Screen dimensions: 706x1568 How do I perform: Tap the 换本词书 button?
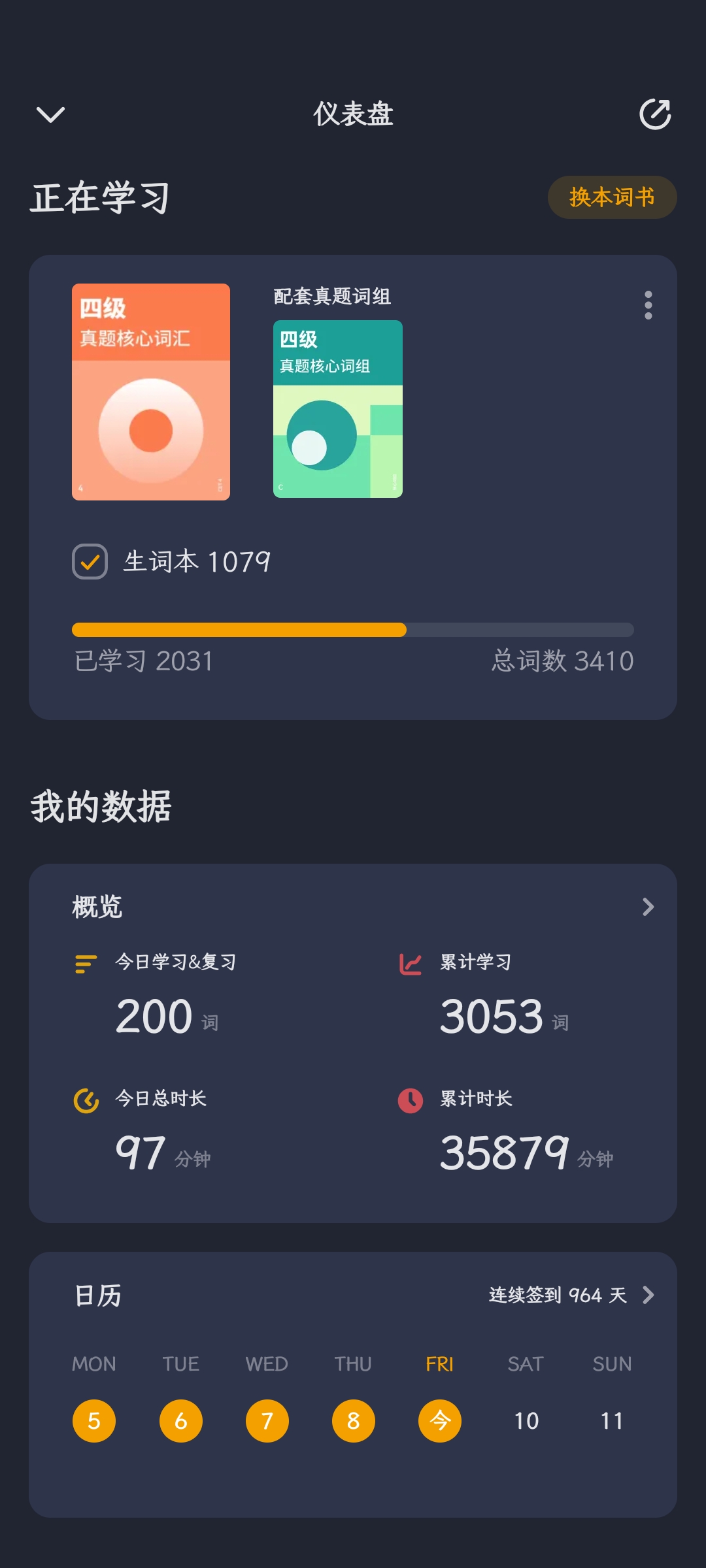point(612,197)
